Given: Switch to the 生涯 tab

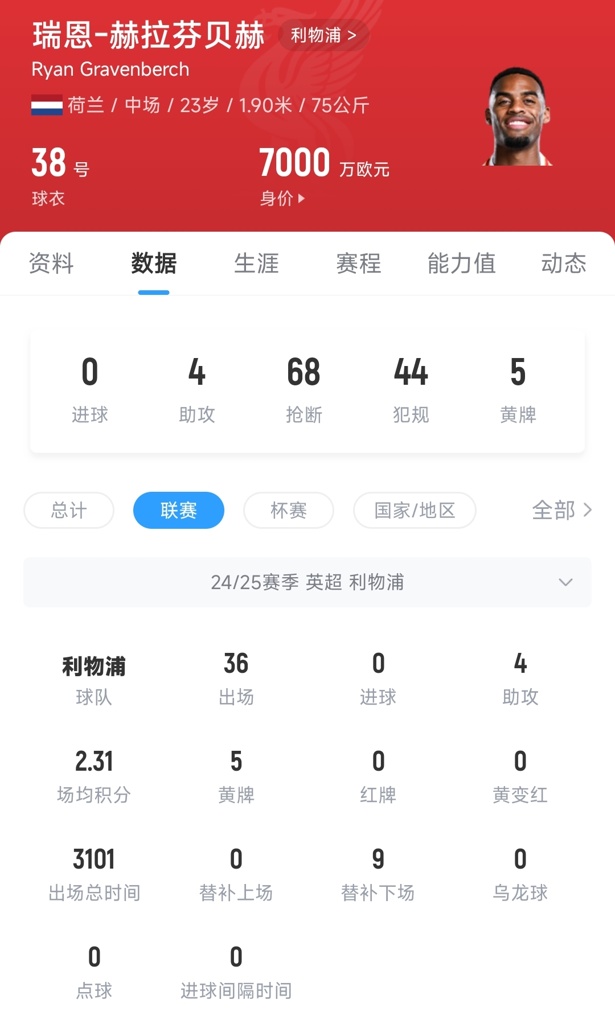Looking at the screenshot, I should pos(256,264).
